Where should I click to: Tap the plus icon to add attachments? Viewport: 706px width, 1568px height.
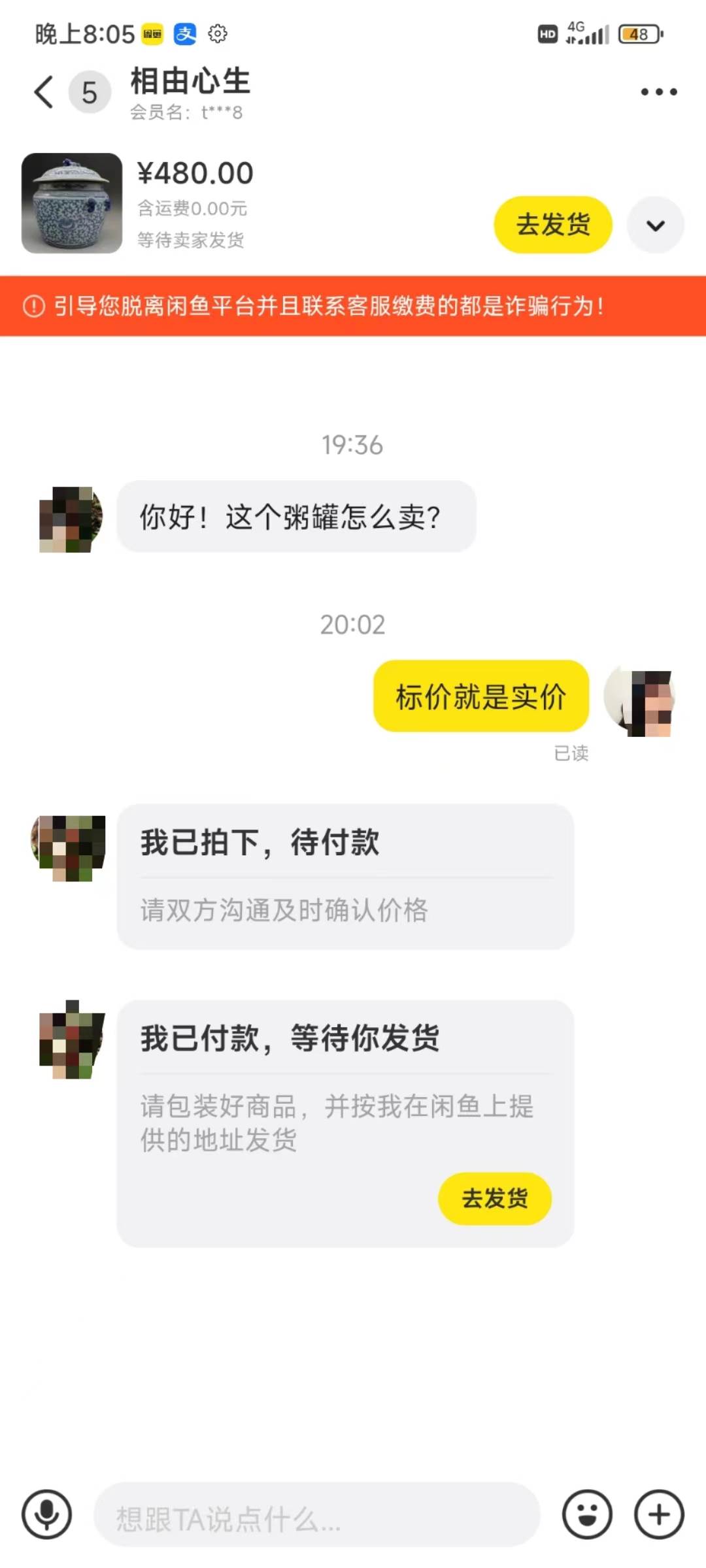[x=658, y=1514]
